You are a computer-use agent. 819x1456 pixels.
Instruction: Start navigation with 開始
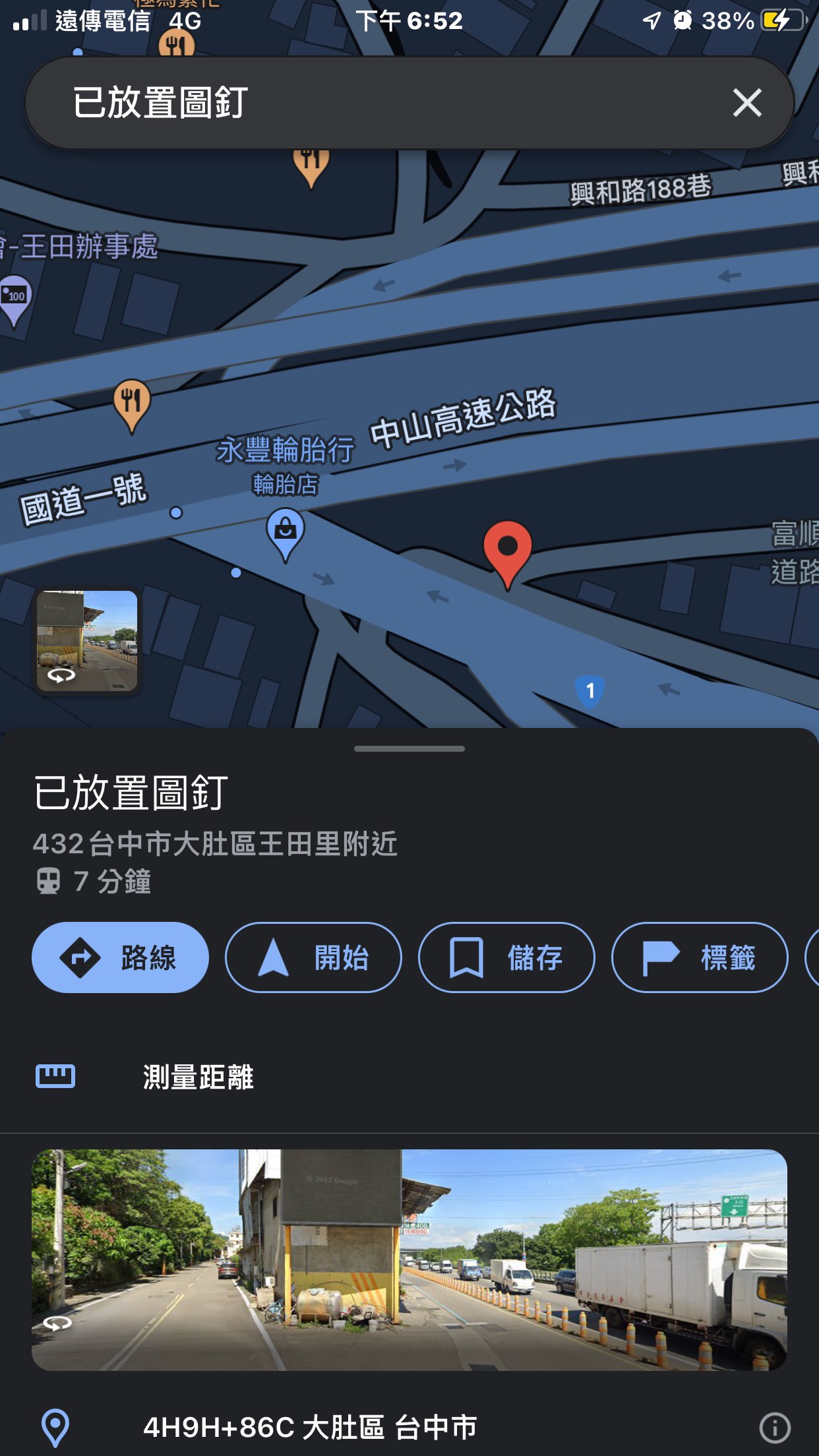pyautogui.click(x=313, y=957)
